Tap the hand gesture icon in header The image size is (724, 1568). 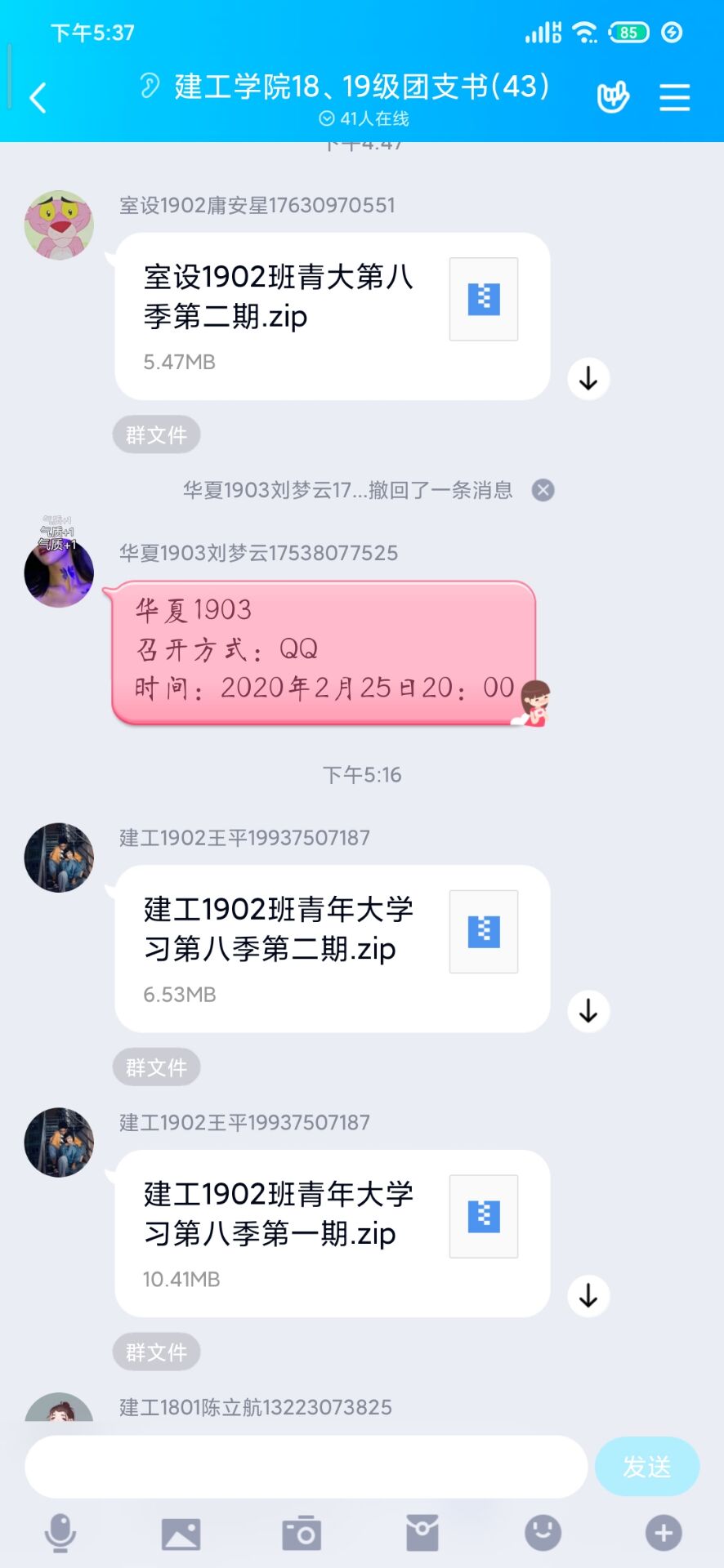(x=613, y=98)
